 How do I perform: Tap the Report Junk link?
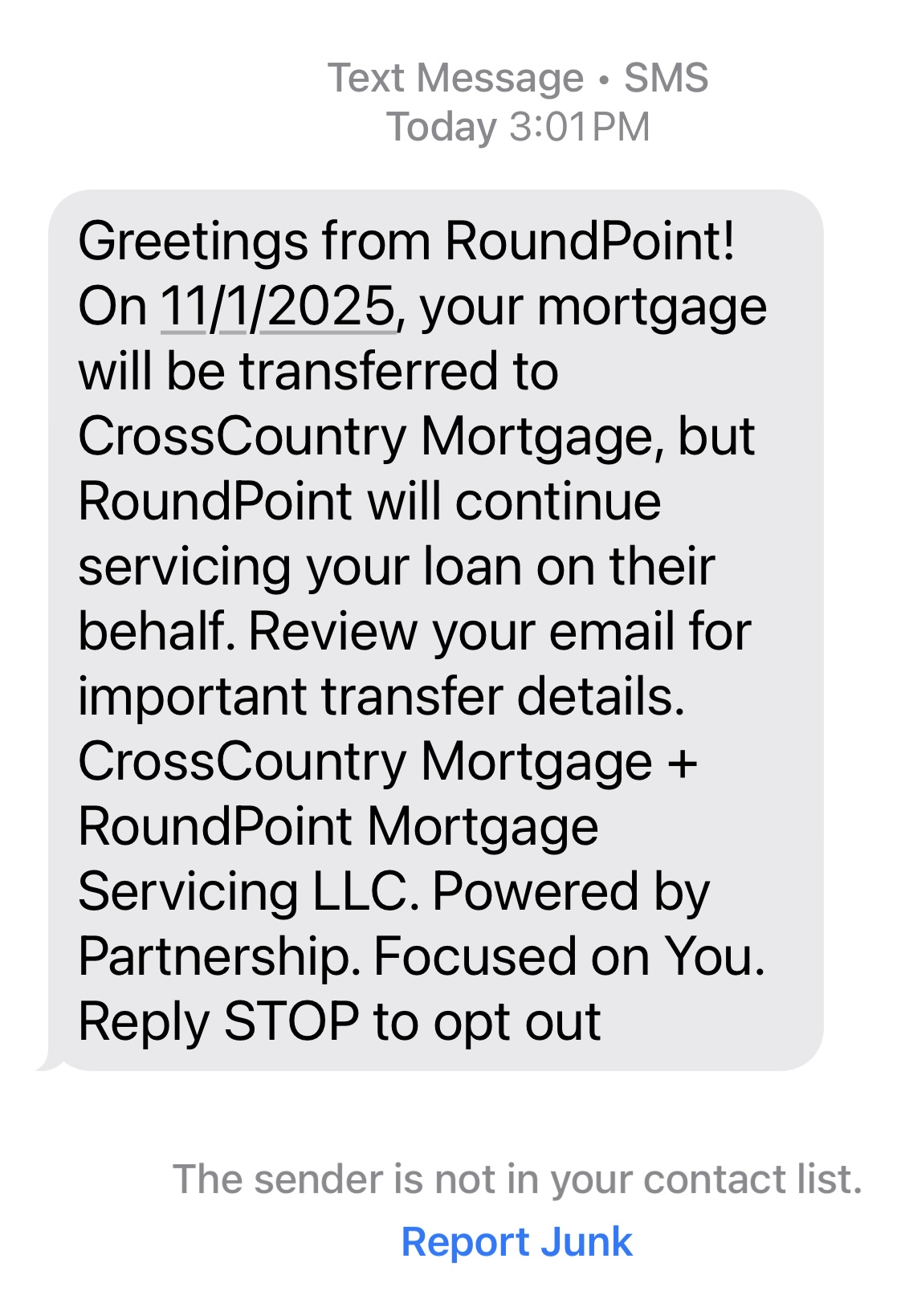click(x=516, y=1241)
